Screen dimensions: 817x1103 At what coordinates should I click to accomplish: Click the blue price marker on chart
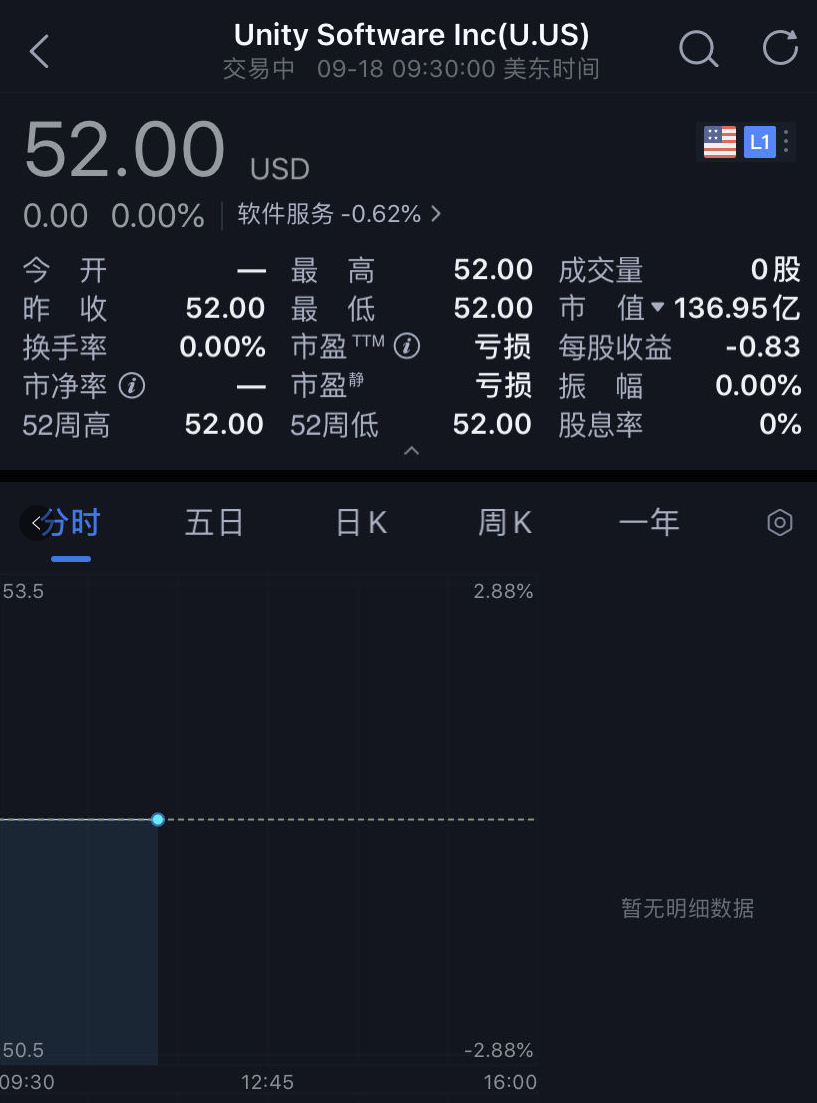pyautogui.click(x=157, y=819)
